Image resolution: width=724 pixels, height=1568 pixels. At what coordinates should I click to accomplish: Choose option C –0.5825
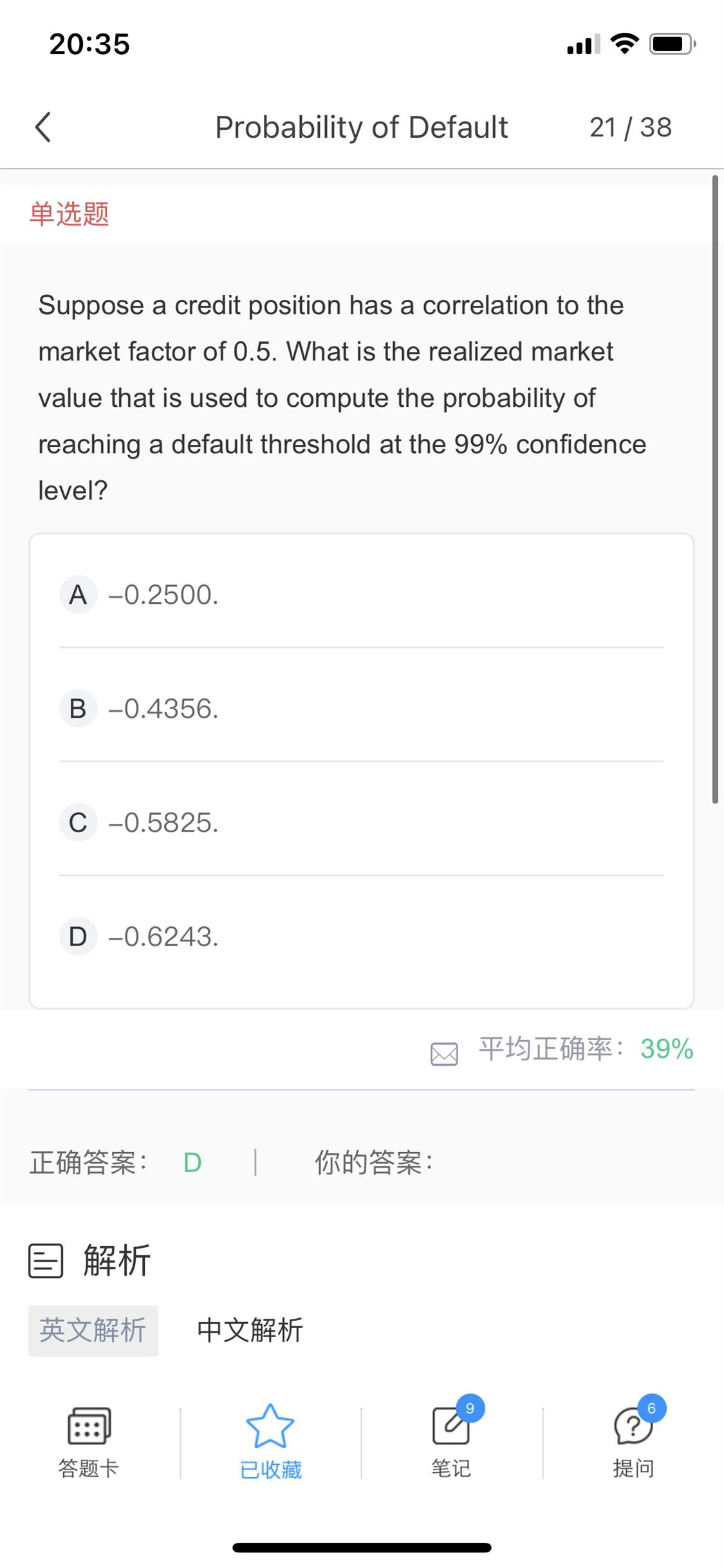point(362,822)
